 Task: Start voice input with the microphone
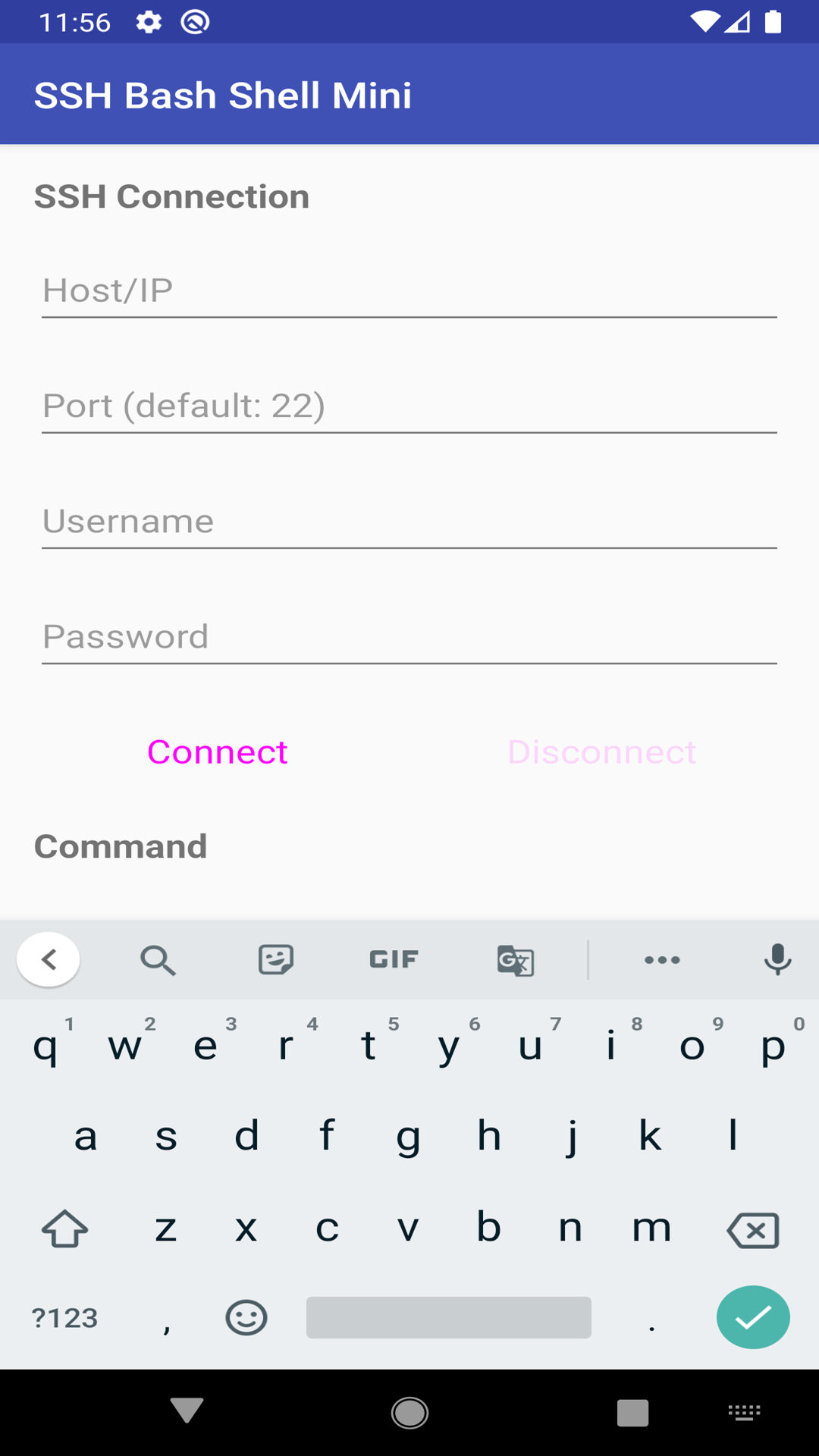[x=777, y=960]
